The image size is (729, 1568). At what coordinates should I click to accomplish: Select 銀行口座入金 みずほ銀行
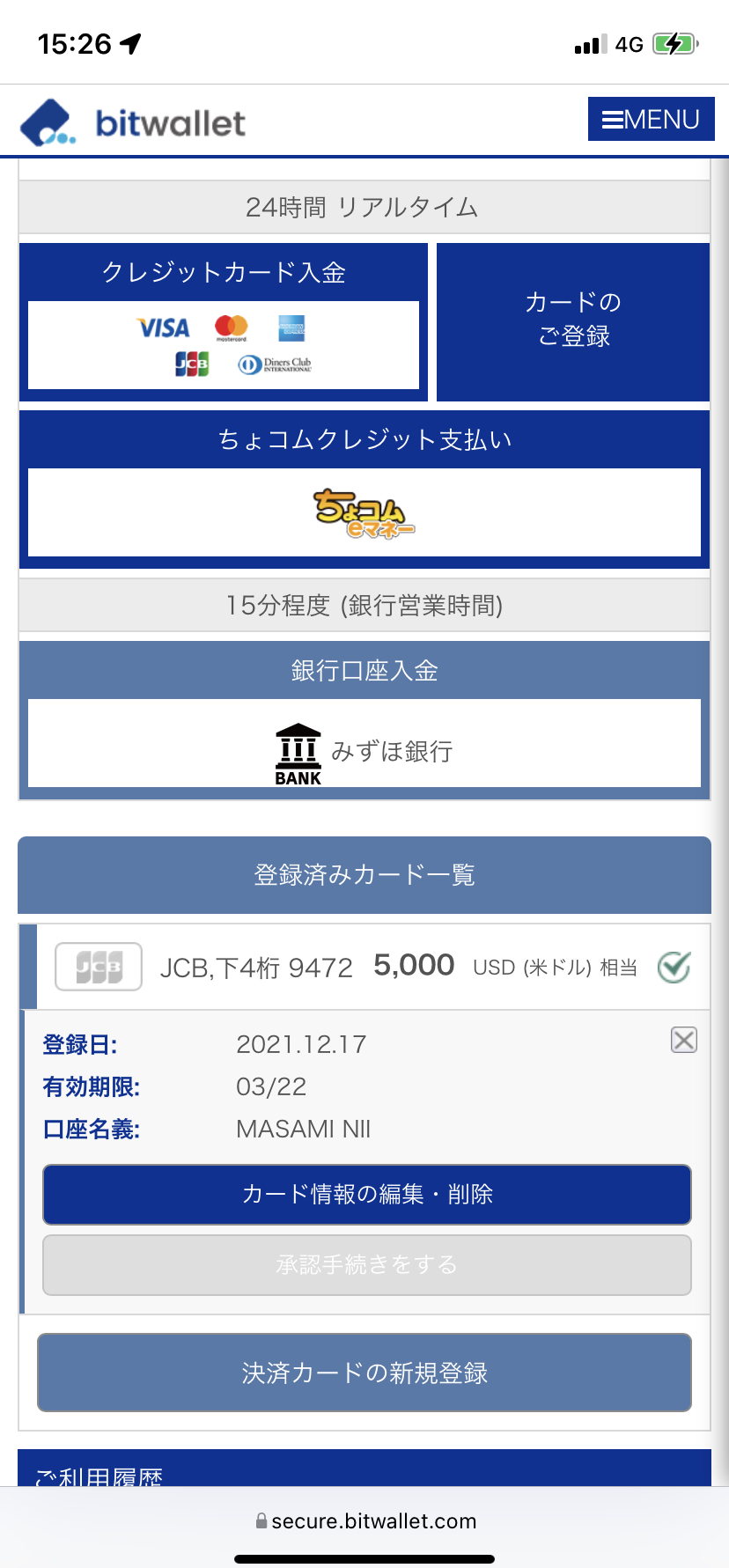pyautogui.click(x=364, y=719)
